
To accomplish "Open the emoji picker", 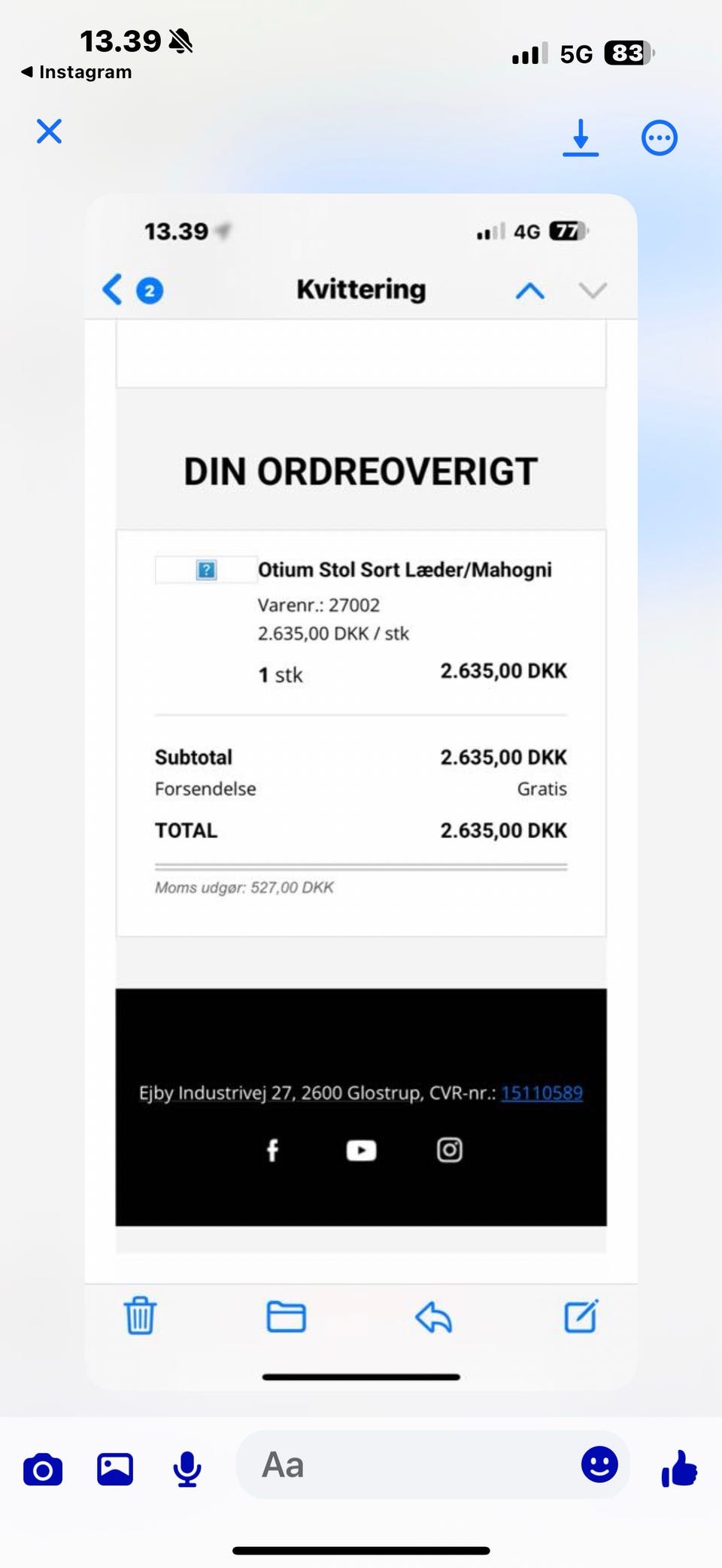I will click(599, 1464).
